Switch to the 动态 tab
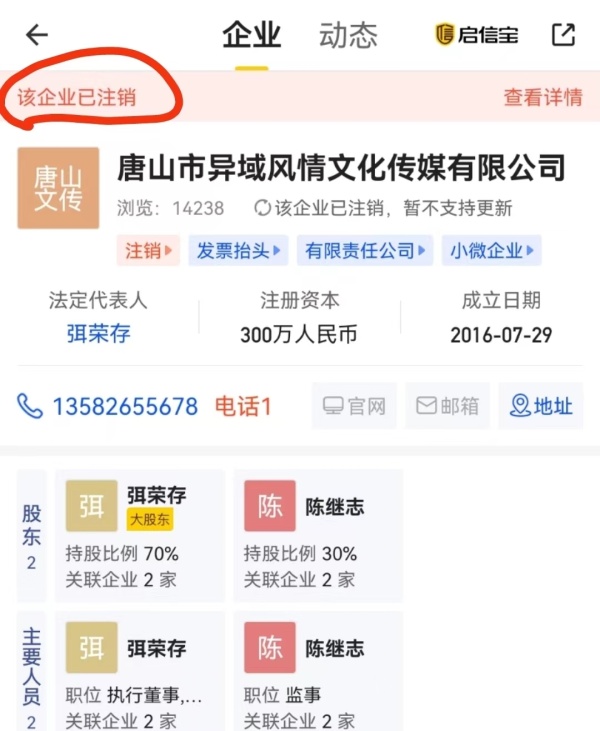Viewport: 600px width, 731px height. [x=348, y=36]
